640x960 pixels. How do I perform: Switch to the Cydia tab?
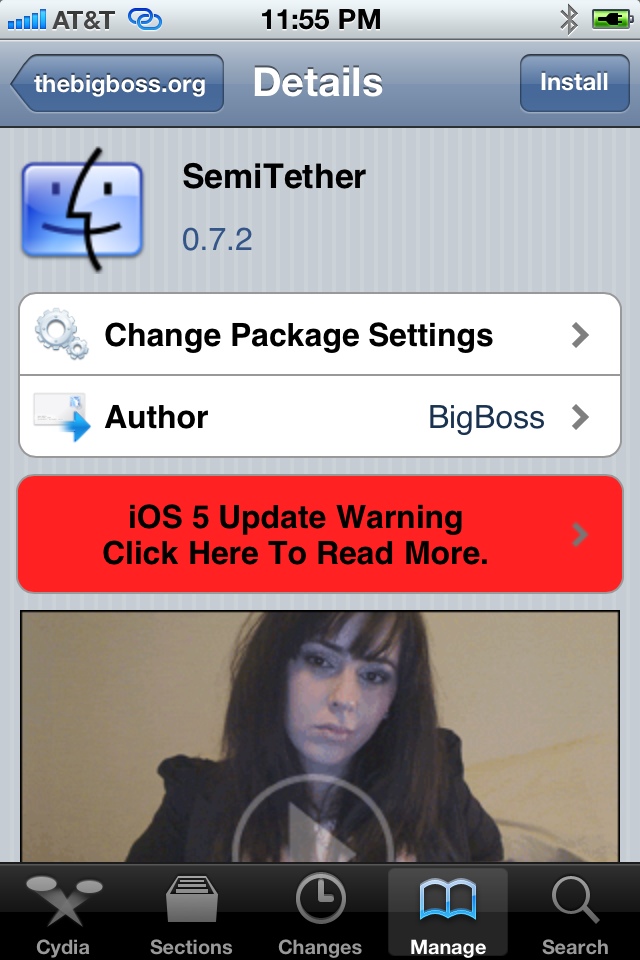(x=63, y=912)
